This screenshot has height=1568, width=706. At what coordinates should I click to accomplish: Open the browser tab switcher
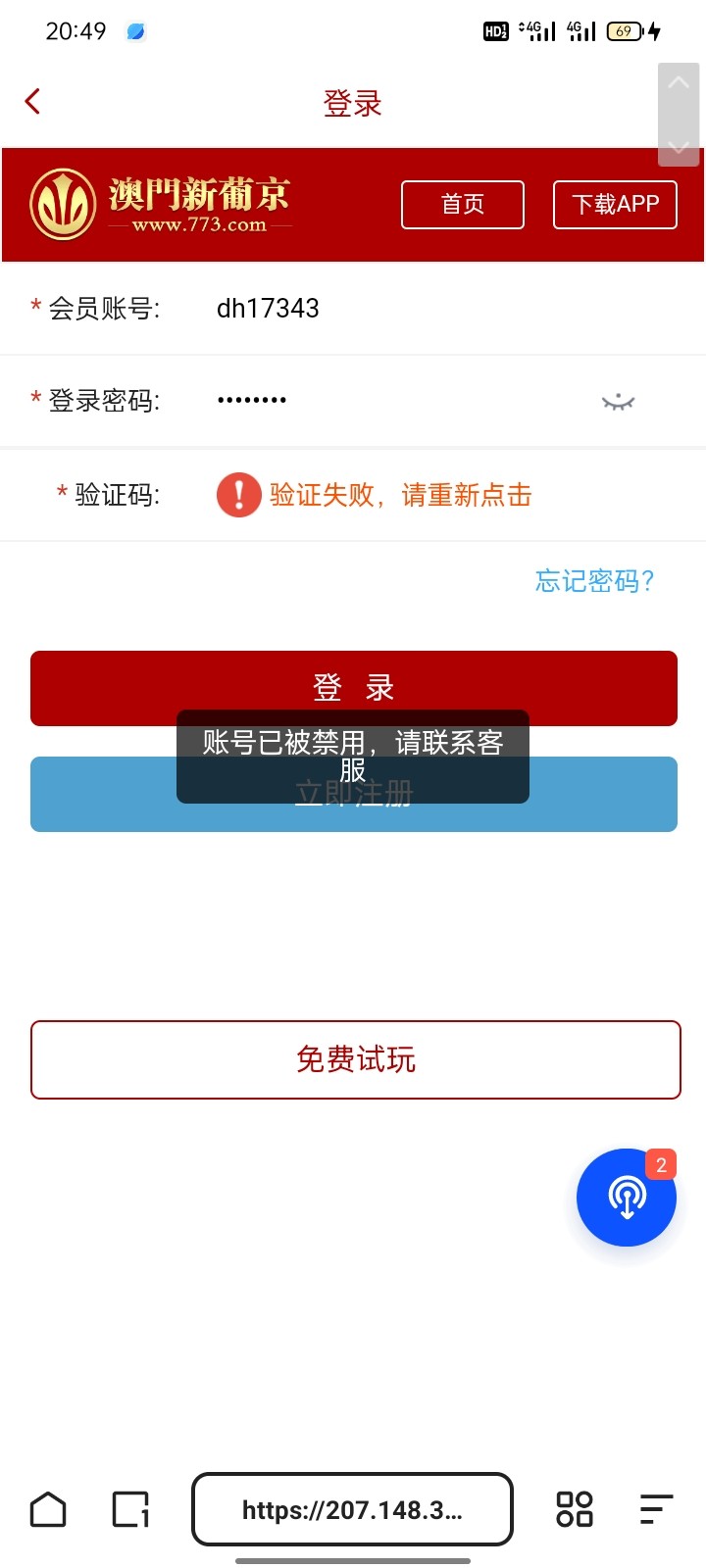(x=130, y=1509)
